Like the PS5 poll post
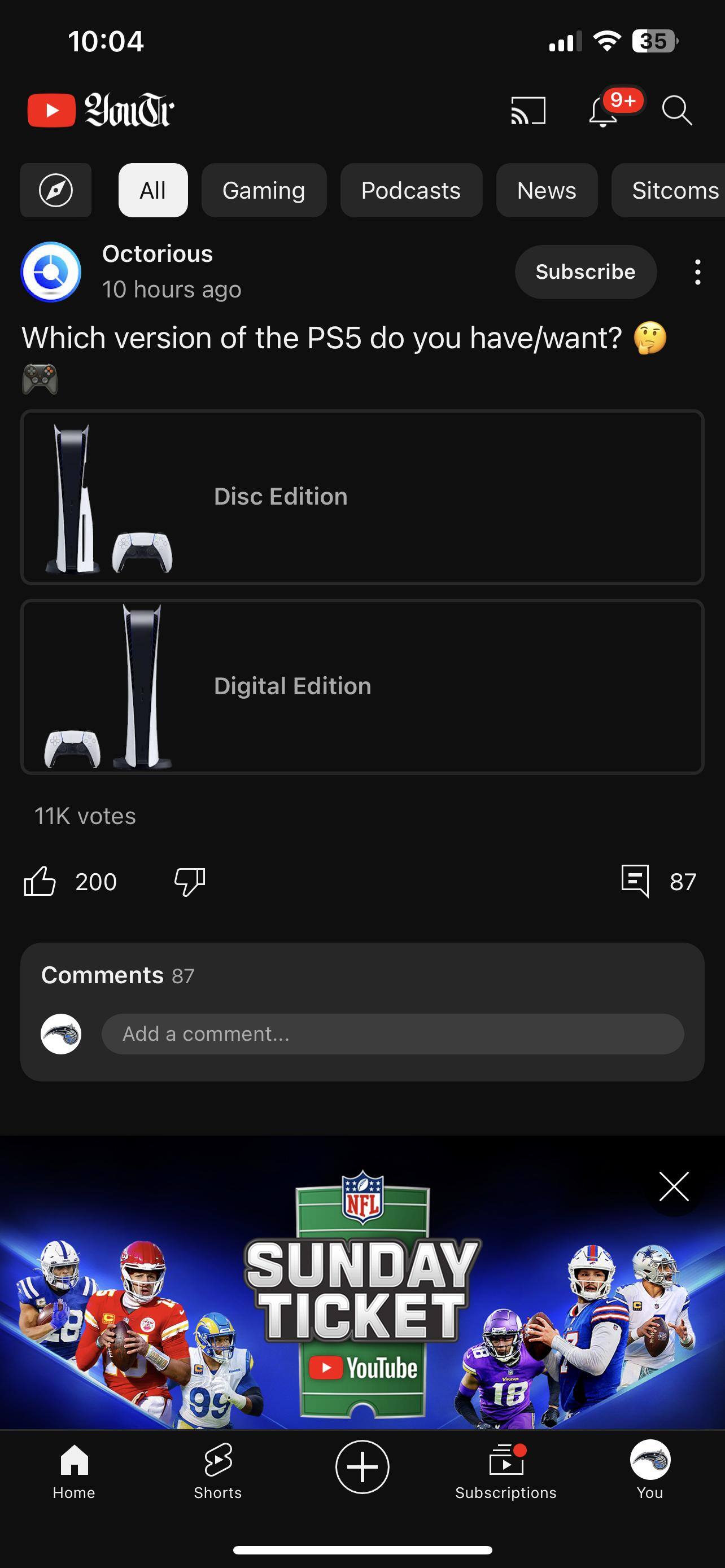Image resolution: width=725 pixels, height=1568 pixels. (41, 882)
